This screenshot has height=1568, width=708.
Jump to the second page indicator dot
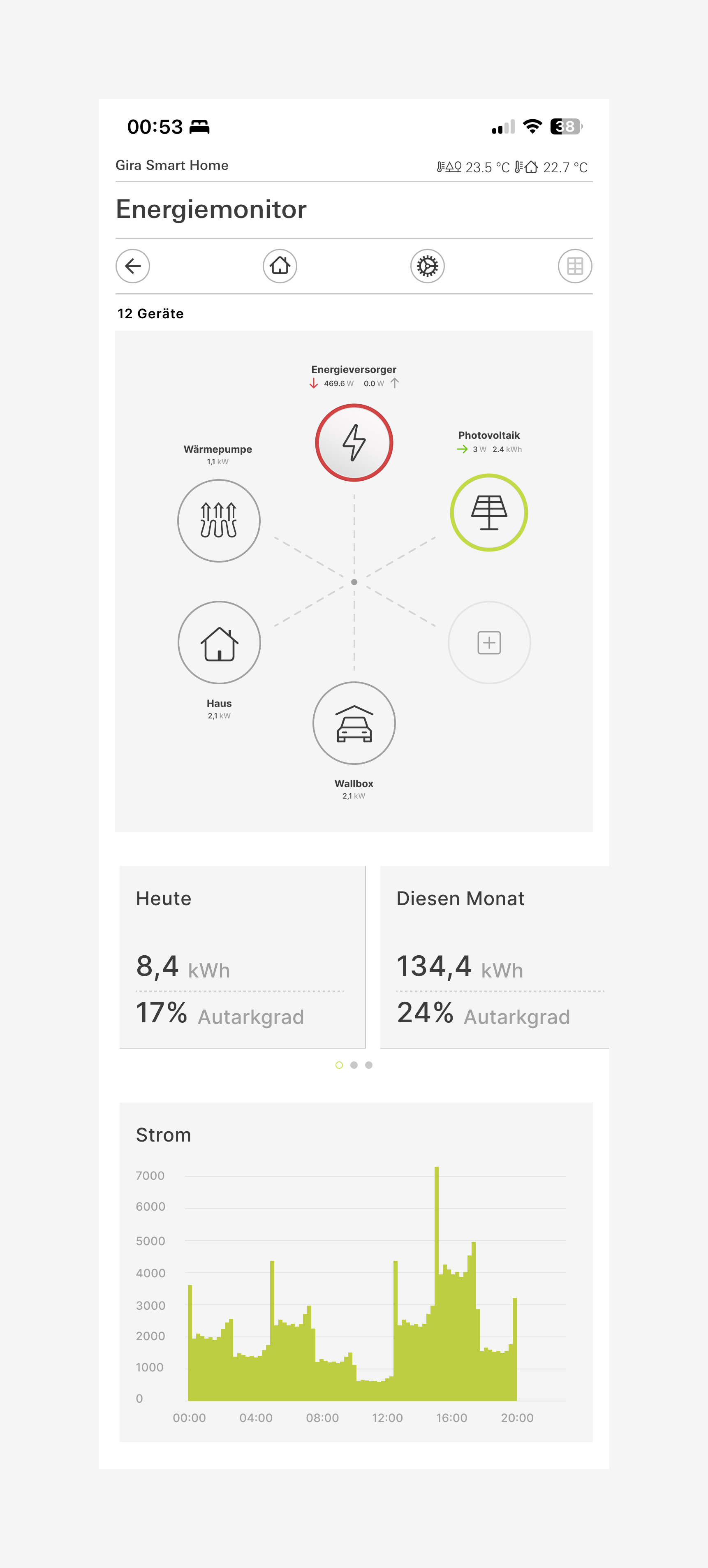click(354, 1065)
